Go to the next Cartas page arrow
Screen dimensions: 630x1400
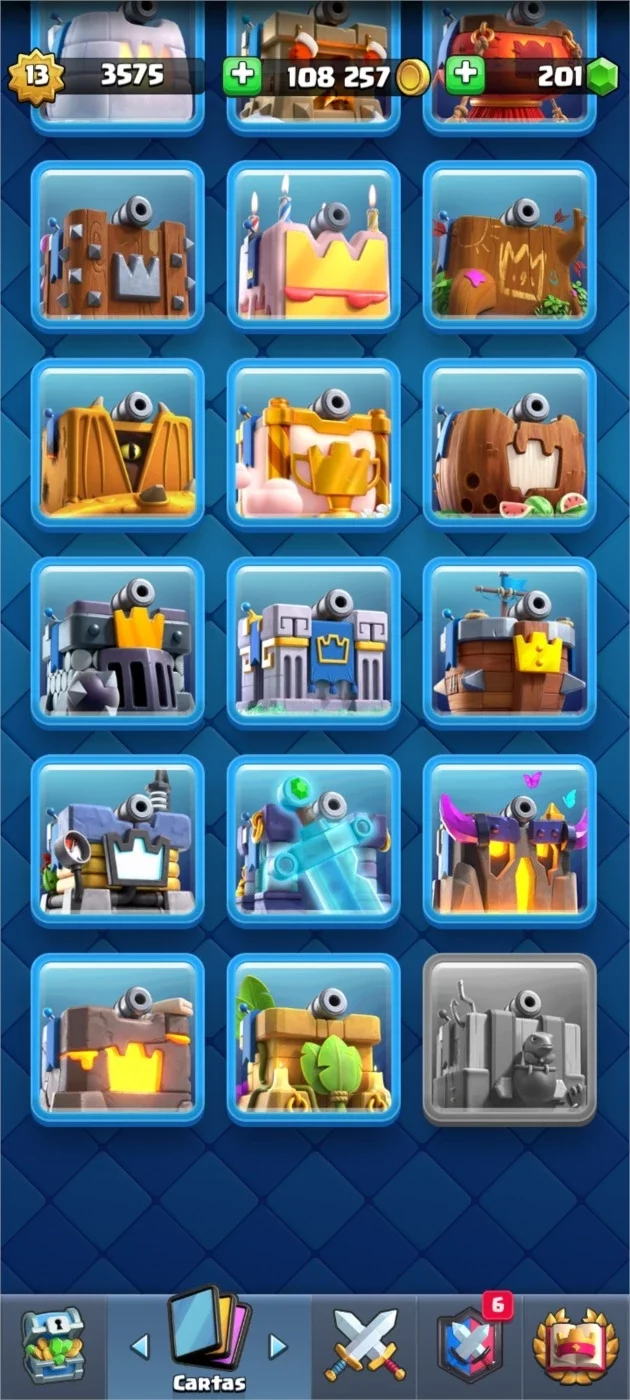coord(278,1346)
